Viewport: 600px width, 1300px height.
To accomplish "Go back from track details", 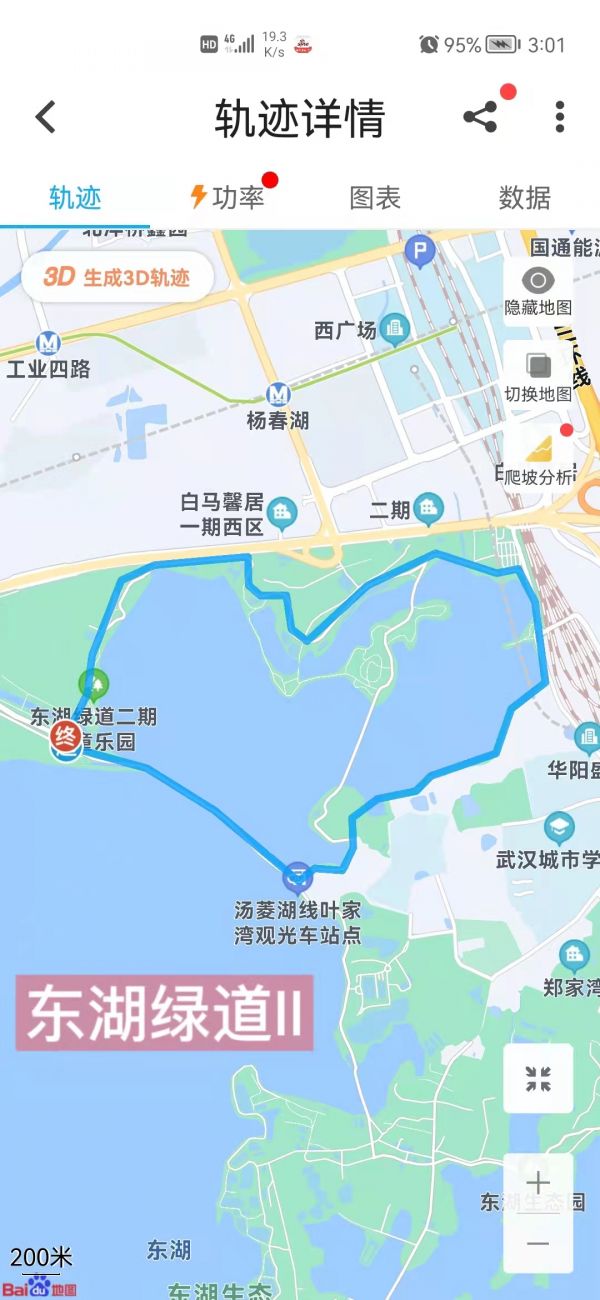I will pos(45,117).
